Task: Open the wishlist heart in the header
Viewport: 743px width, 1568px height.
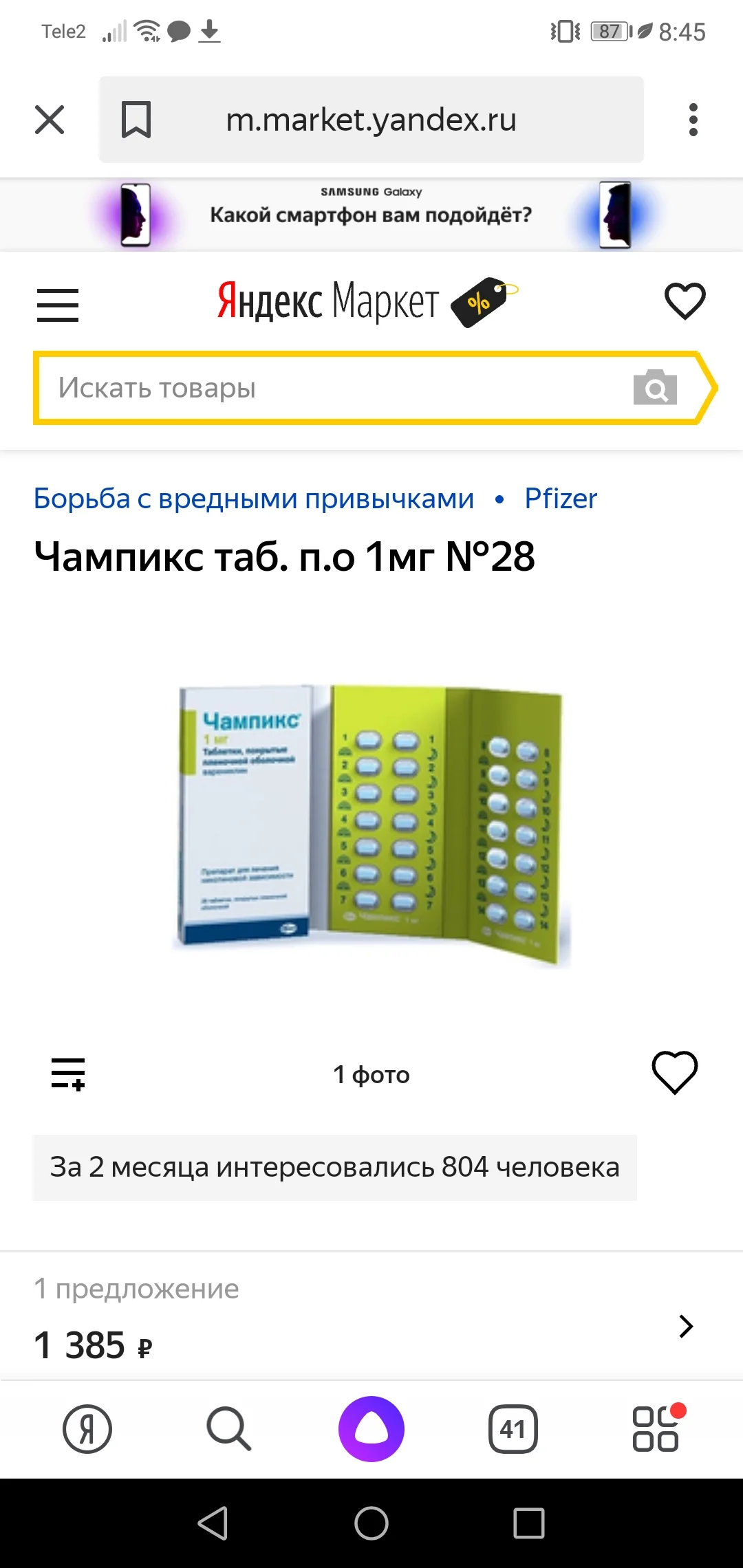Action: click(685, 301)
